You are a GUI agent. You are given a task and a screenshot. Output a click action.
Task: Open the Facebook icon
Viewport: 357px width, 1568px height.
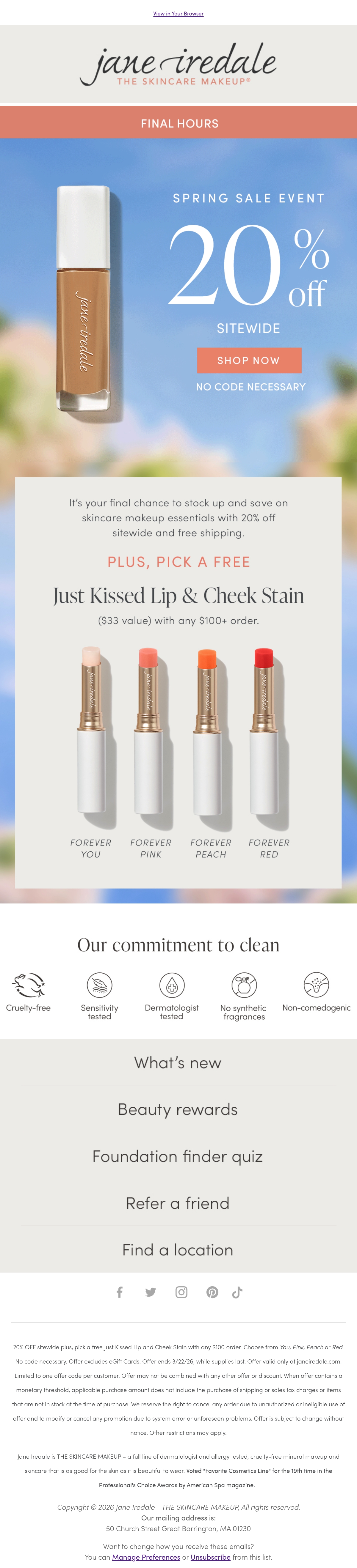point(120,1292)
